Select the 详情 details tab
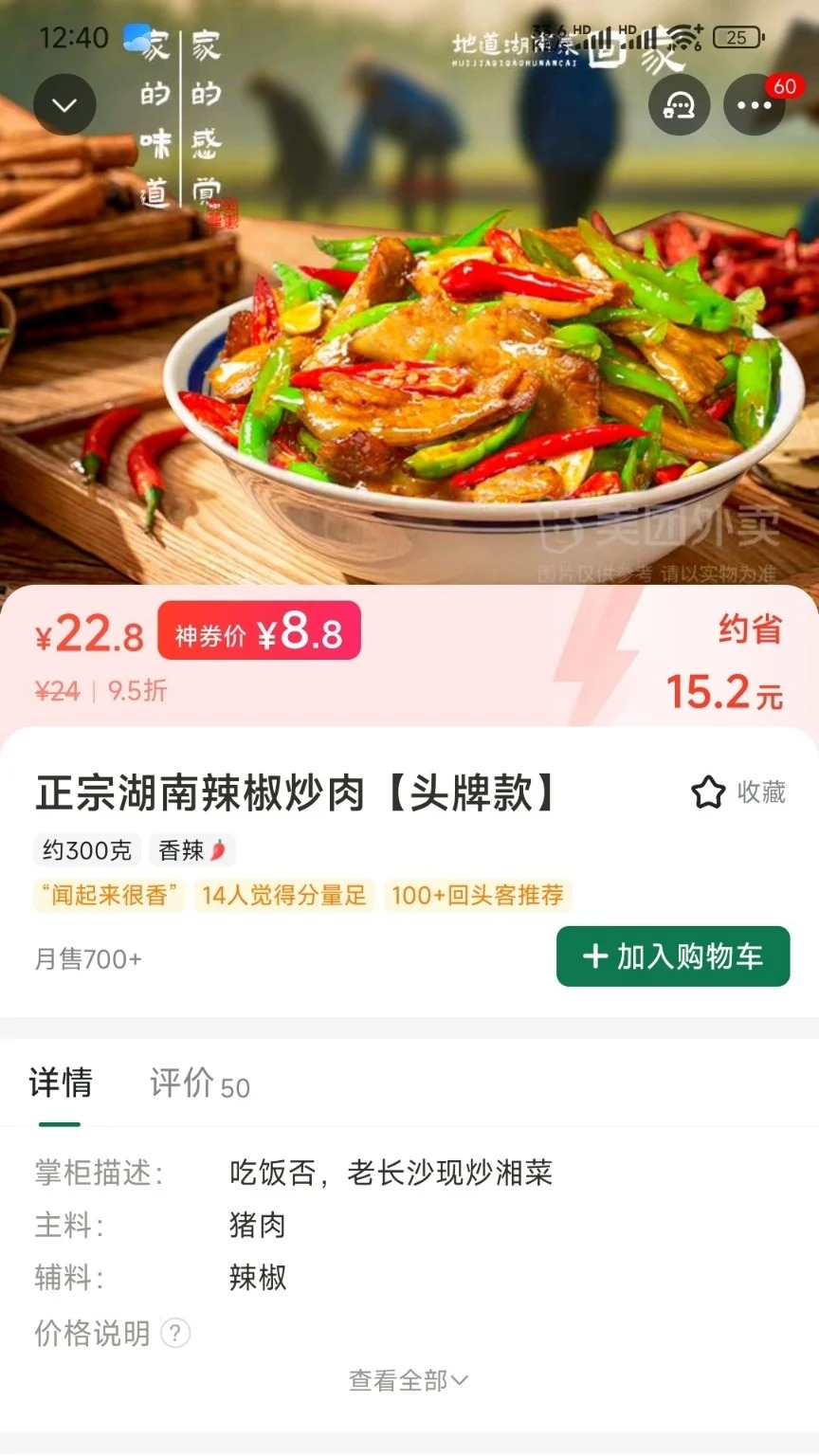This screenshot has width=819, height=1456. (x=61, y=1083)
